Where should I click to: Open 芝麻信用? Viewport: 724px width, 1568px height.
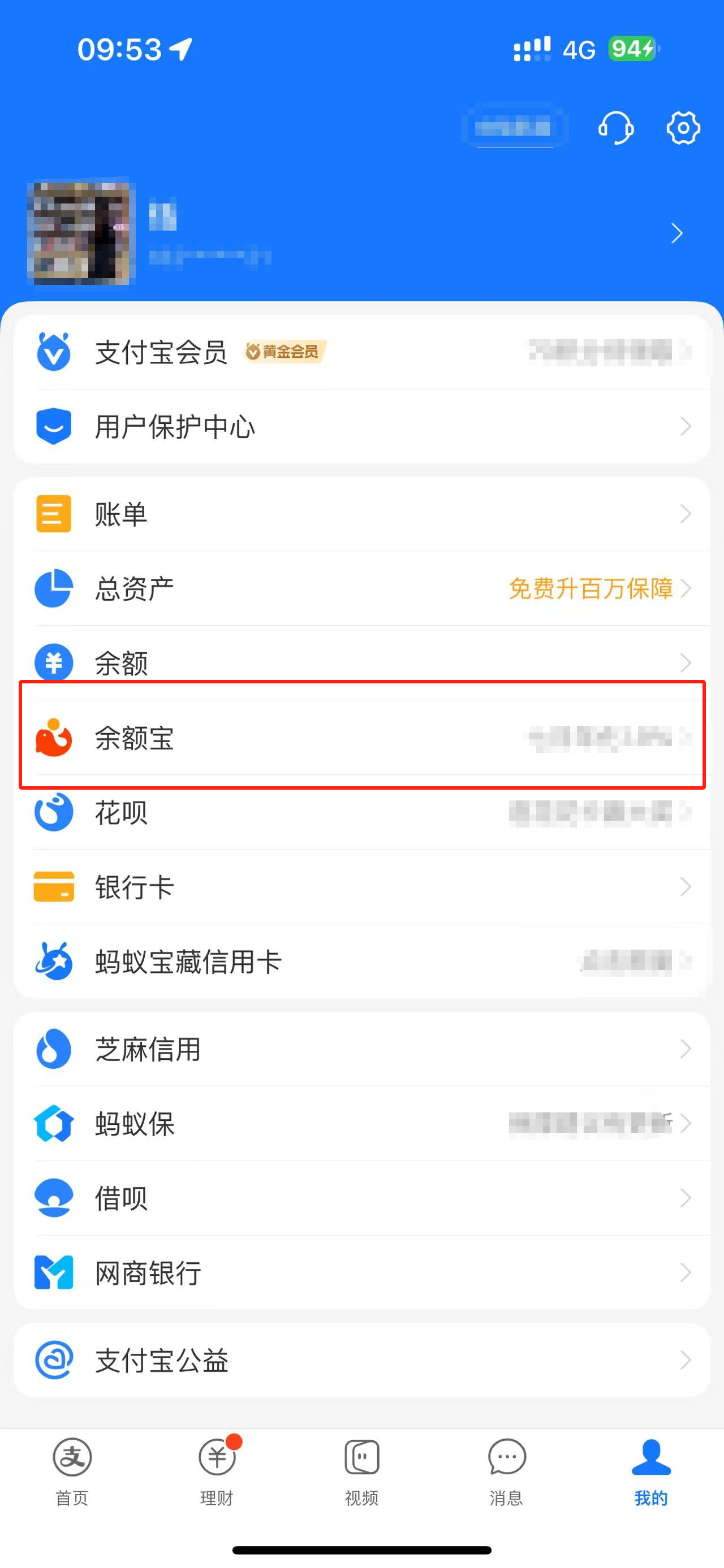click(361, 1049)
